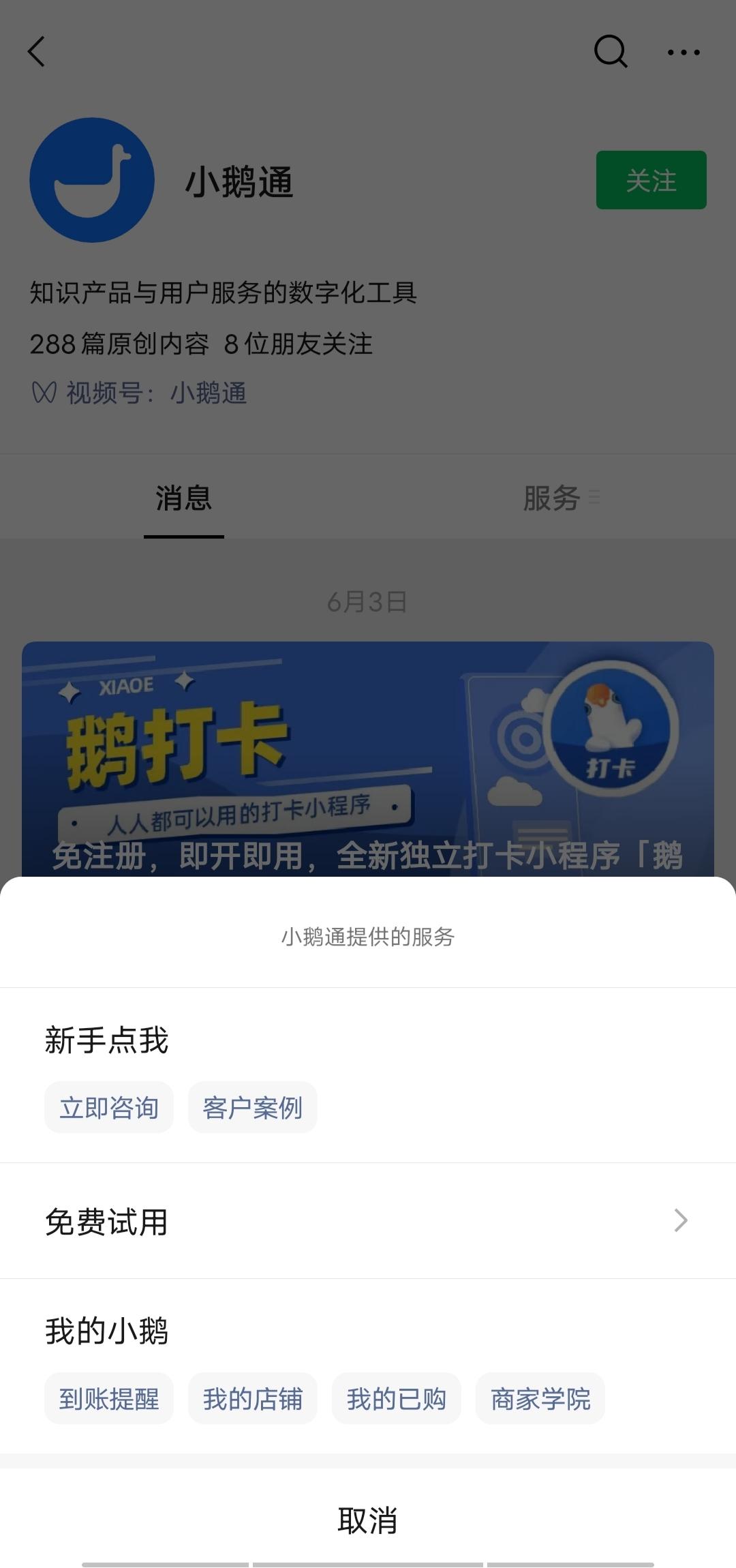Enable 到账提醒 notifications

108,1398
